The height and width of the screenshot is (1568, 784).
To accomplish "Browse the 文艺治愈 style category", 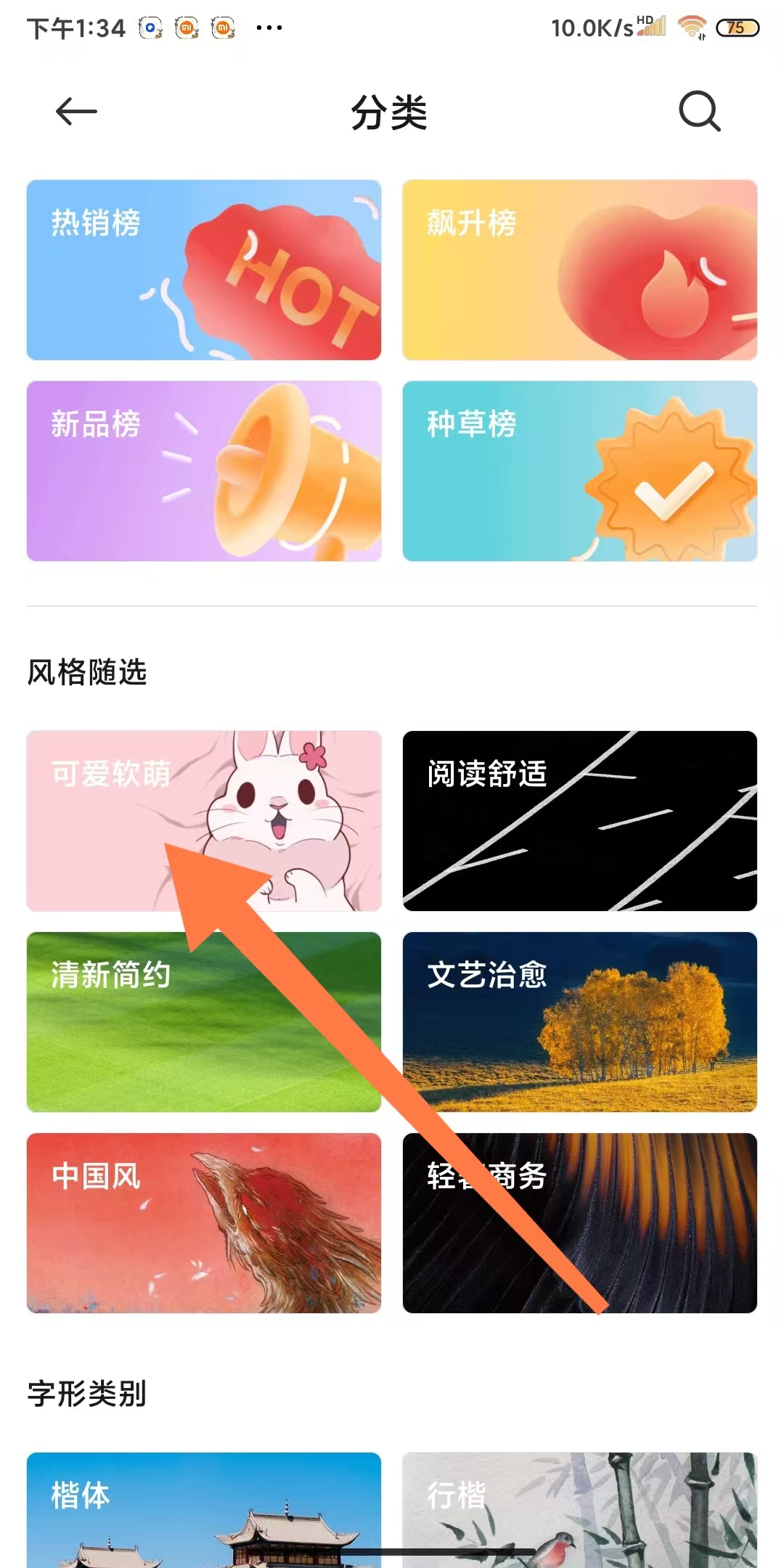I will pos(580,1022).
